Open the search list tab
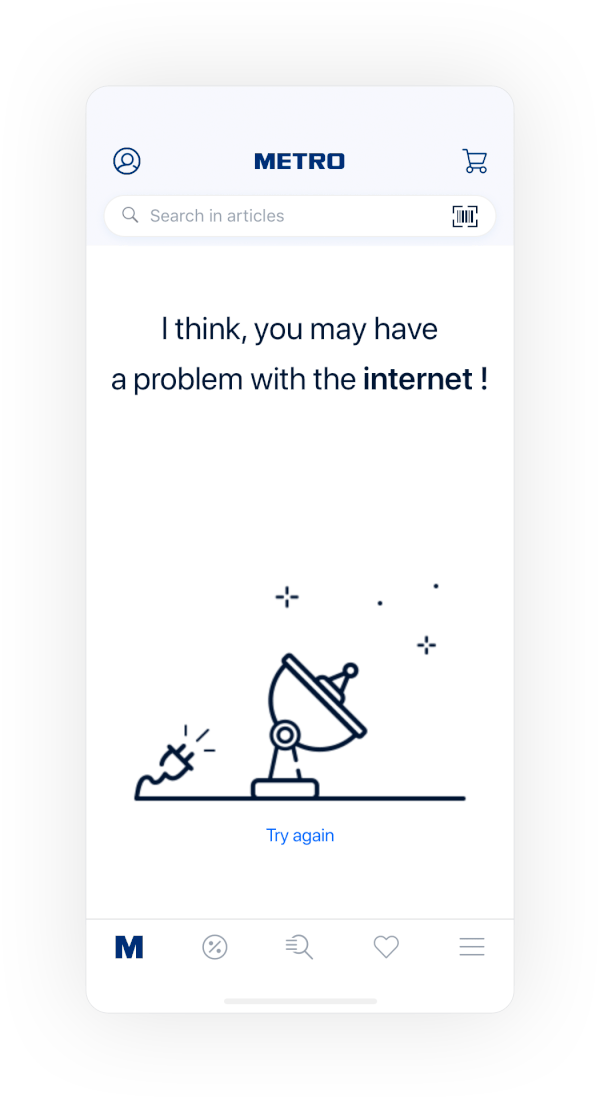 [299, 947]
